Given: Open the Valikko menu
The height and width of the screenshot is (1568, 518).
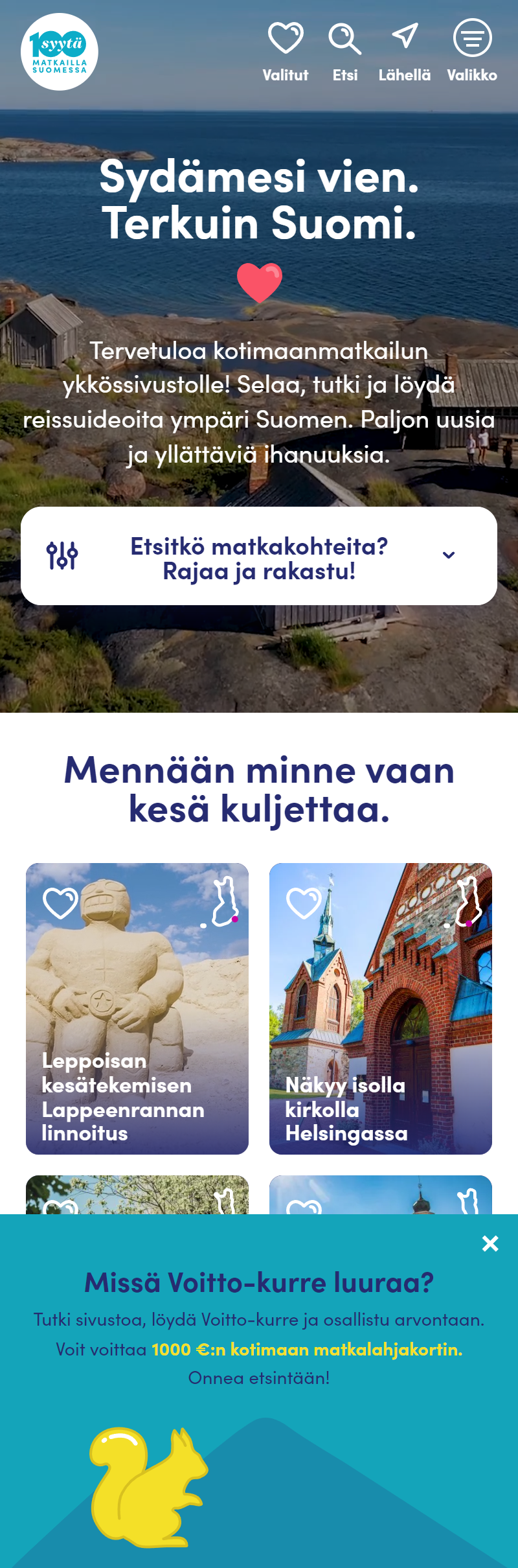Looking at the screenshot, I should click(x=472, y=51).
